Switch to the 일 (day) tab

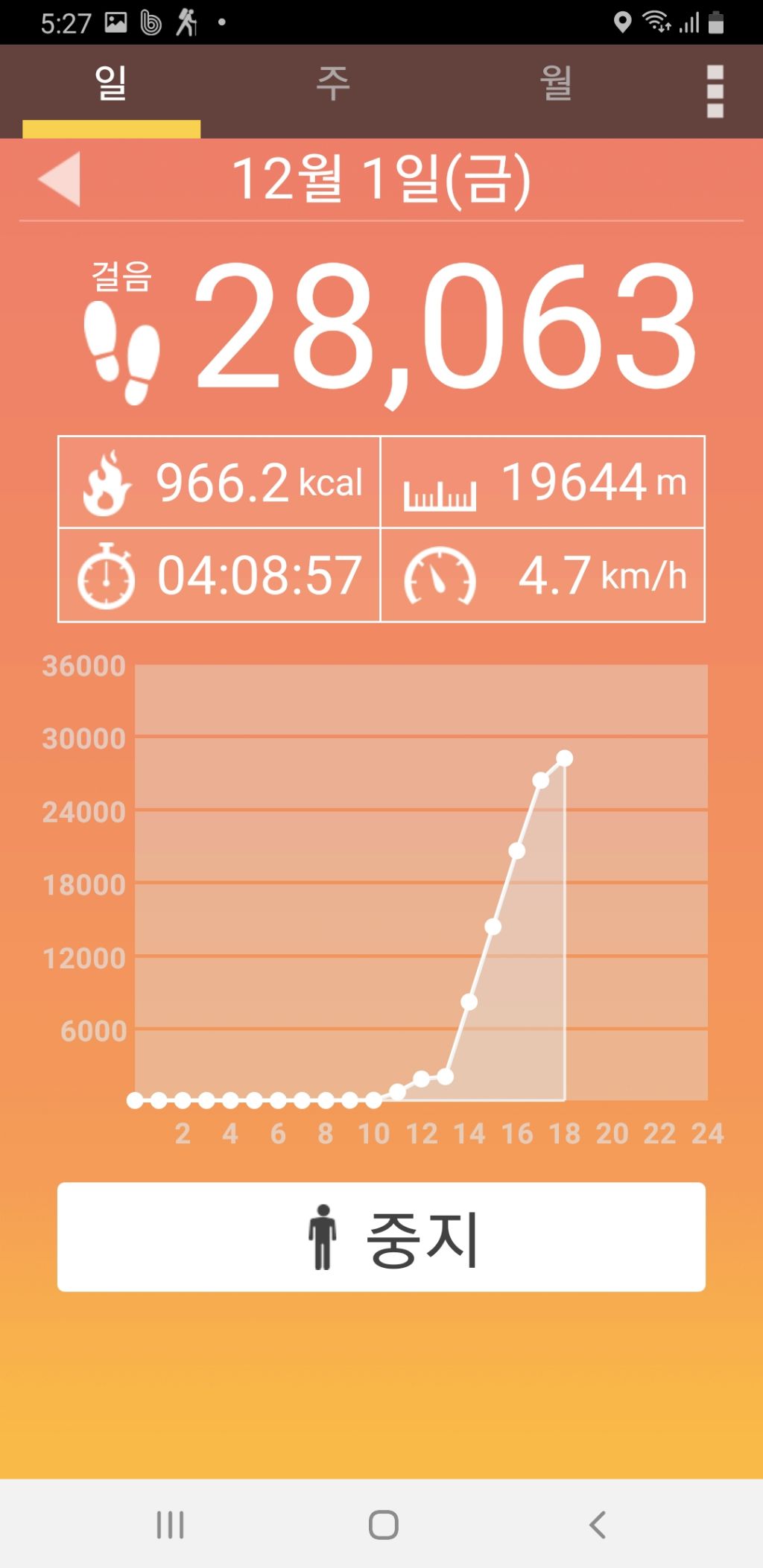[x=111, y=84]
